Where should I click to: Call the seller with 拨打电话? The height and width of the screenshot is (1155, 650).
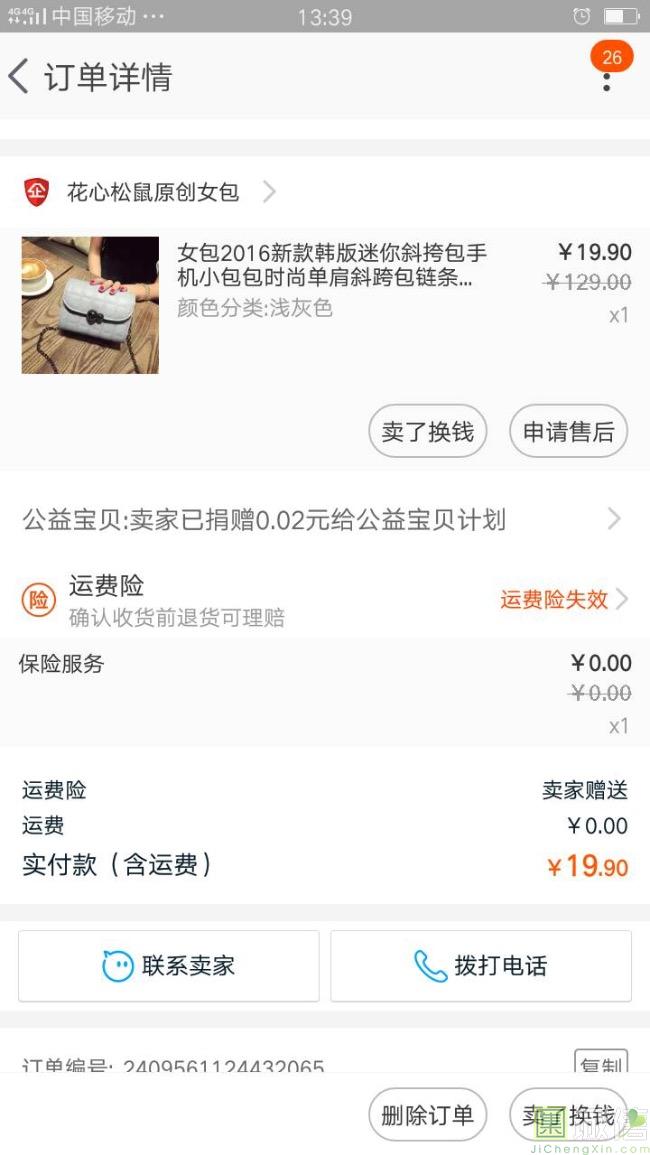tap(481, 966)
